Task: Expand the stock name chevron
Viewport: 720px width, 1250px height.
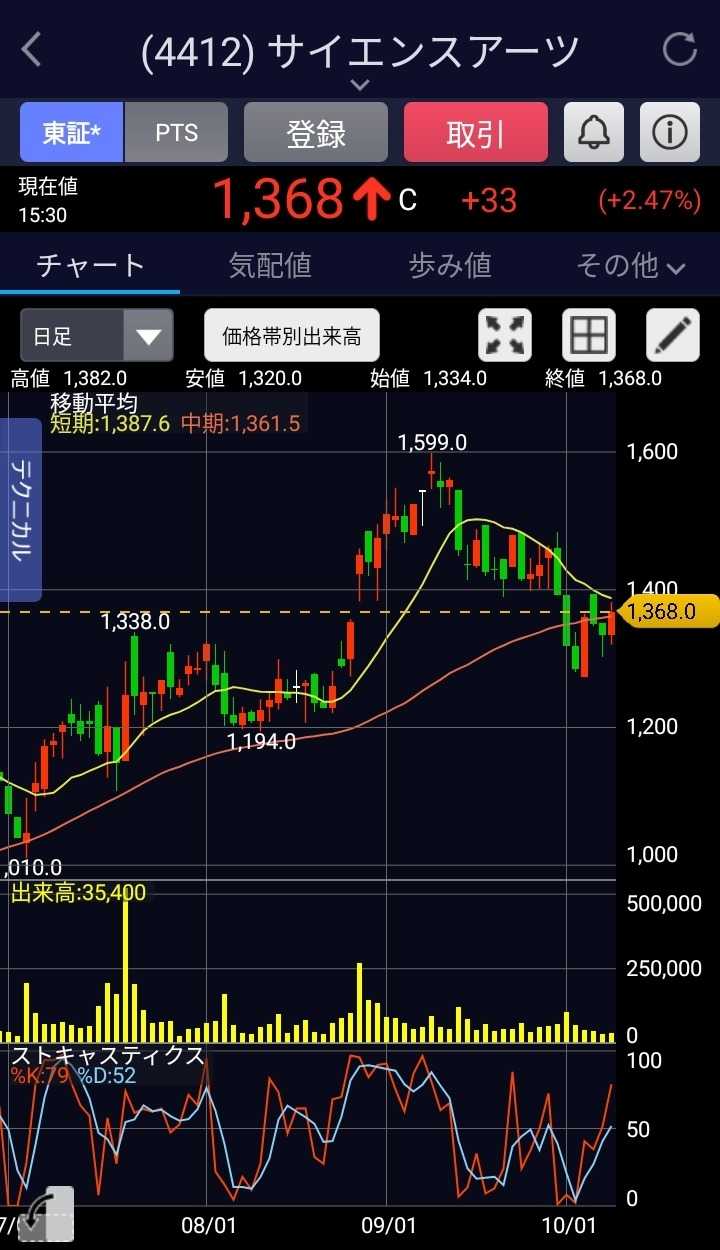Action: point(360,86)
